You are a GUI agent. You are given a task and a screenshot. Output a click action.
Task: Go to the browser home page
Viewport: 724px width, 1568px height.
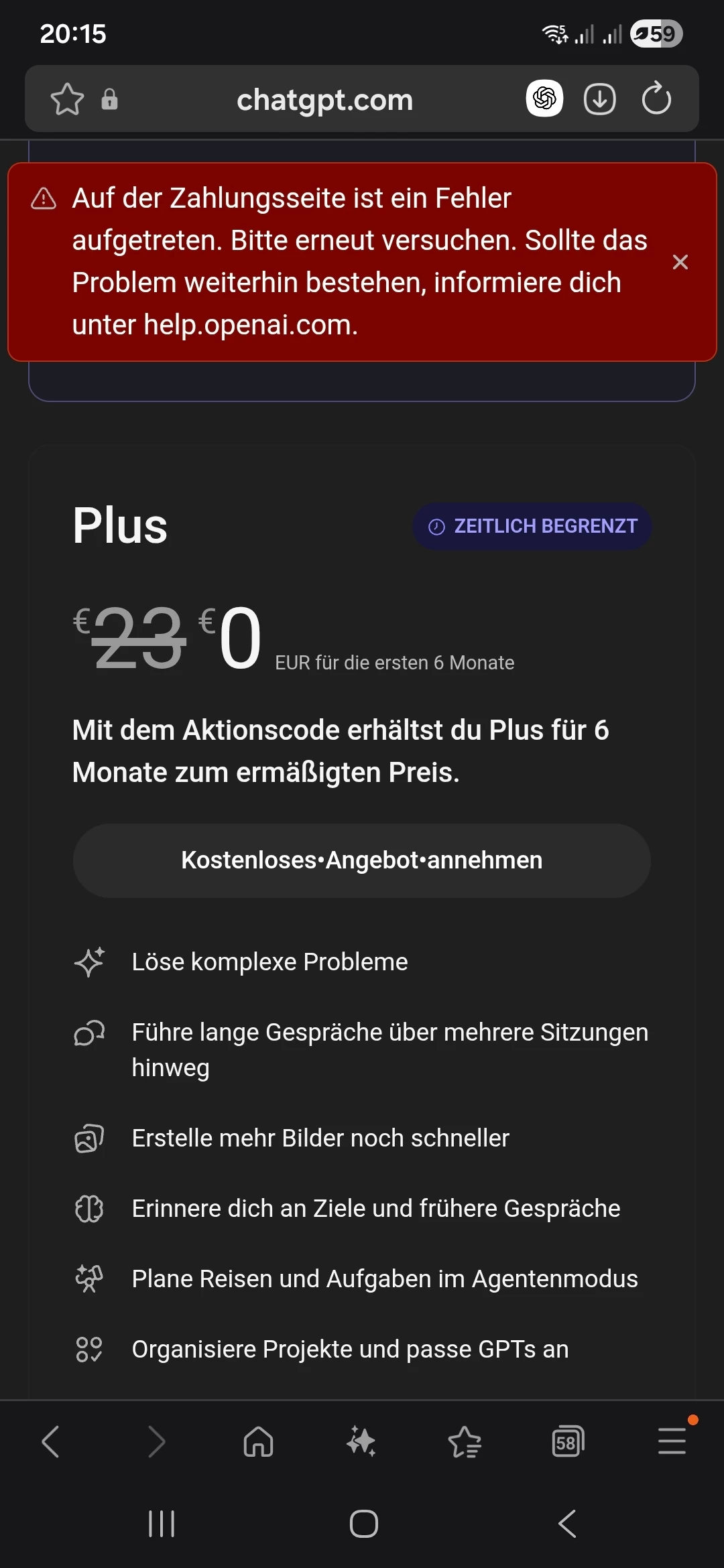(258, 1441)
